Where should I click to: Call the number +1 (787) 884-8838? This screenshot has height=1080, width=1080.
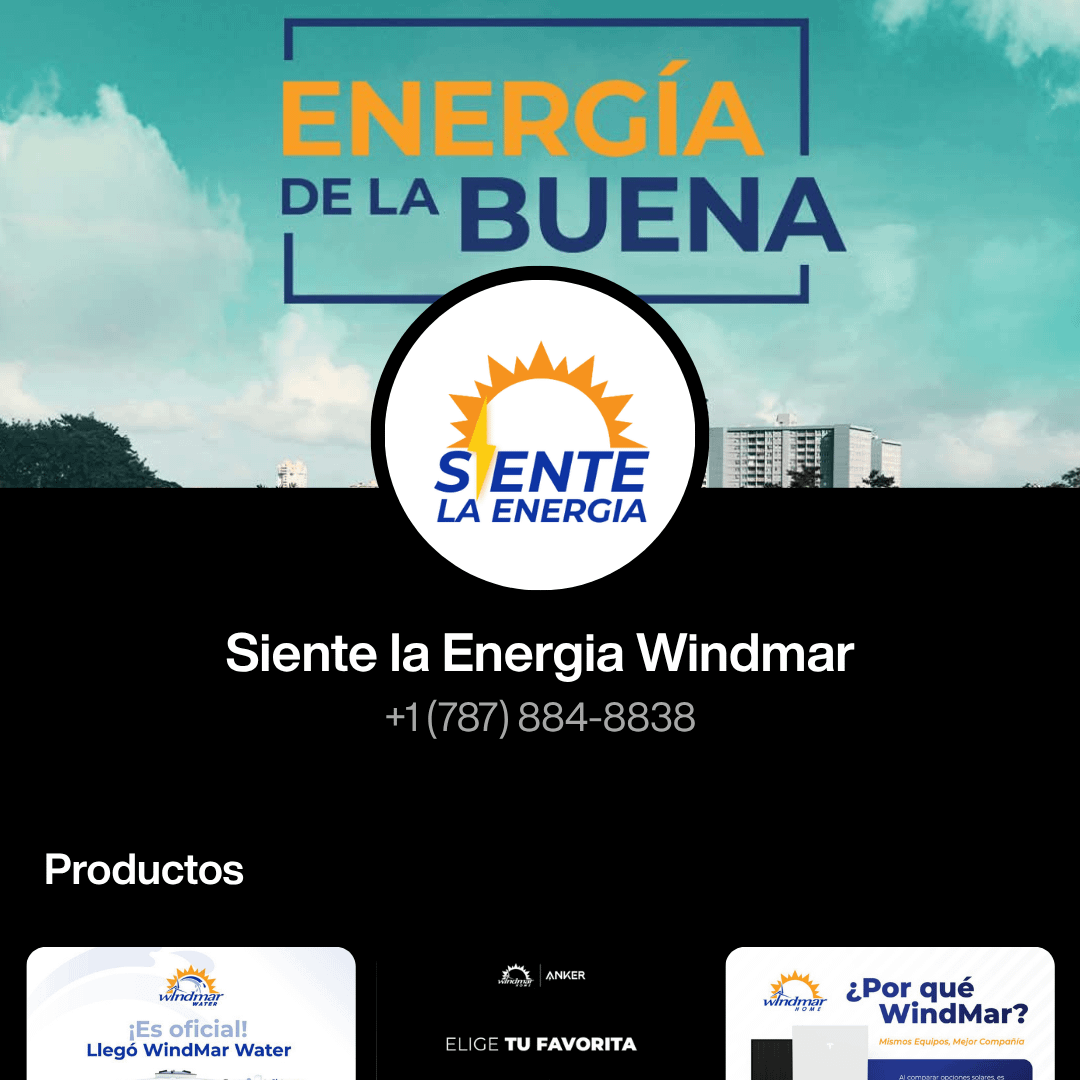540,717
